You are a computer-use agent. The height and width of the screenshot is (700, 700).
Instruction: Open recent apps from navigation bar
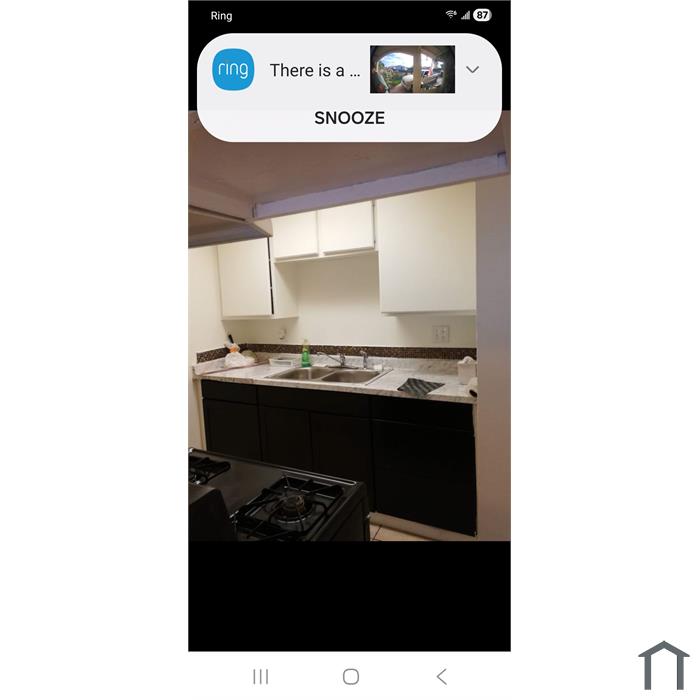(261, 677)
